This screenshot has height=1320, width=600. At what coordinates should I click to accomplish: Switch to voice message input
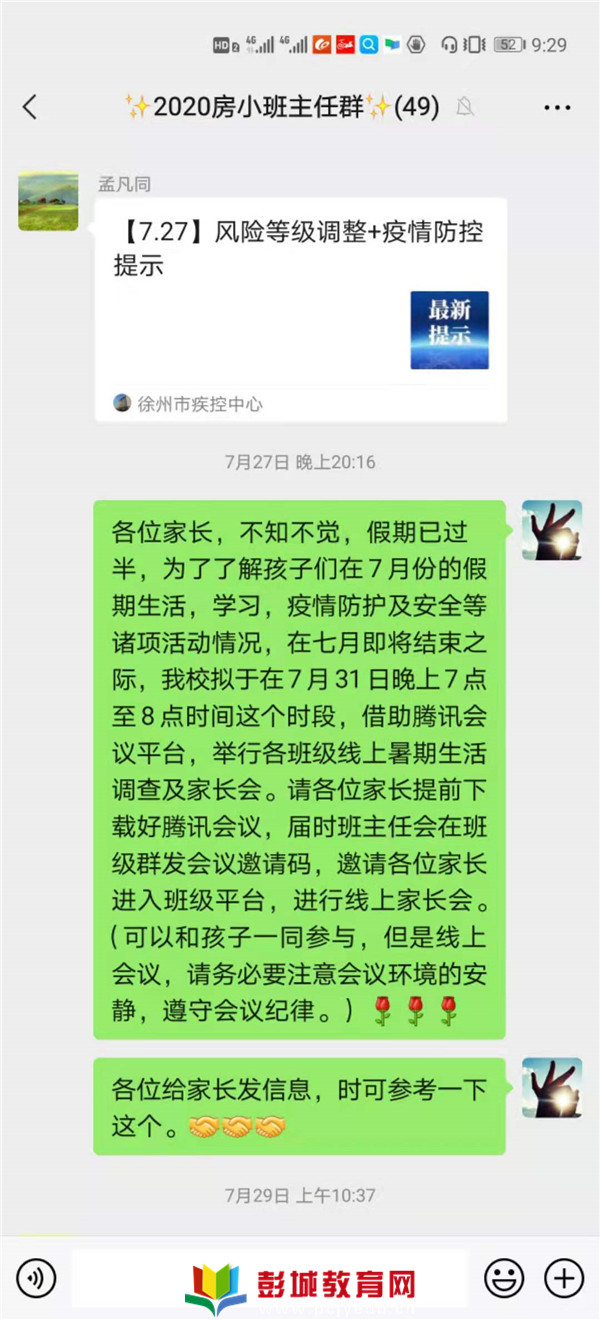coord(37,1277)
